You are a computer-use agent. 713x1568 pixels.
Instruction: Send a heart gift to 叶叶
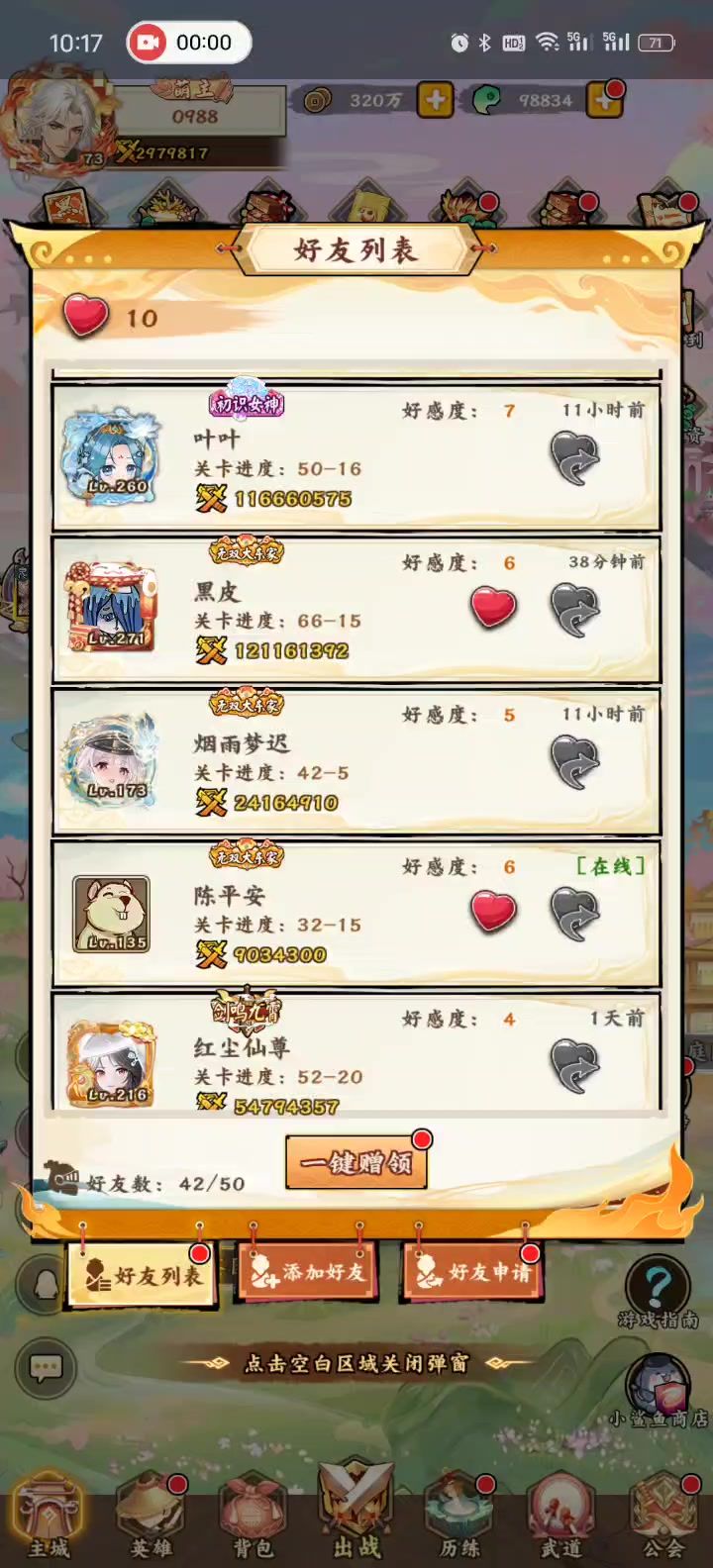(x=574, y=458)
